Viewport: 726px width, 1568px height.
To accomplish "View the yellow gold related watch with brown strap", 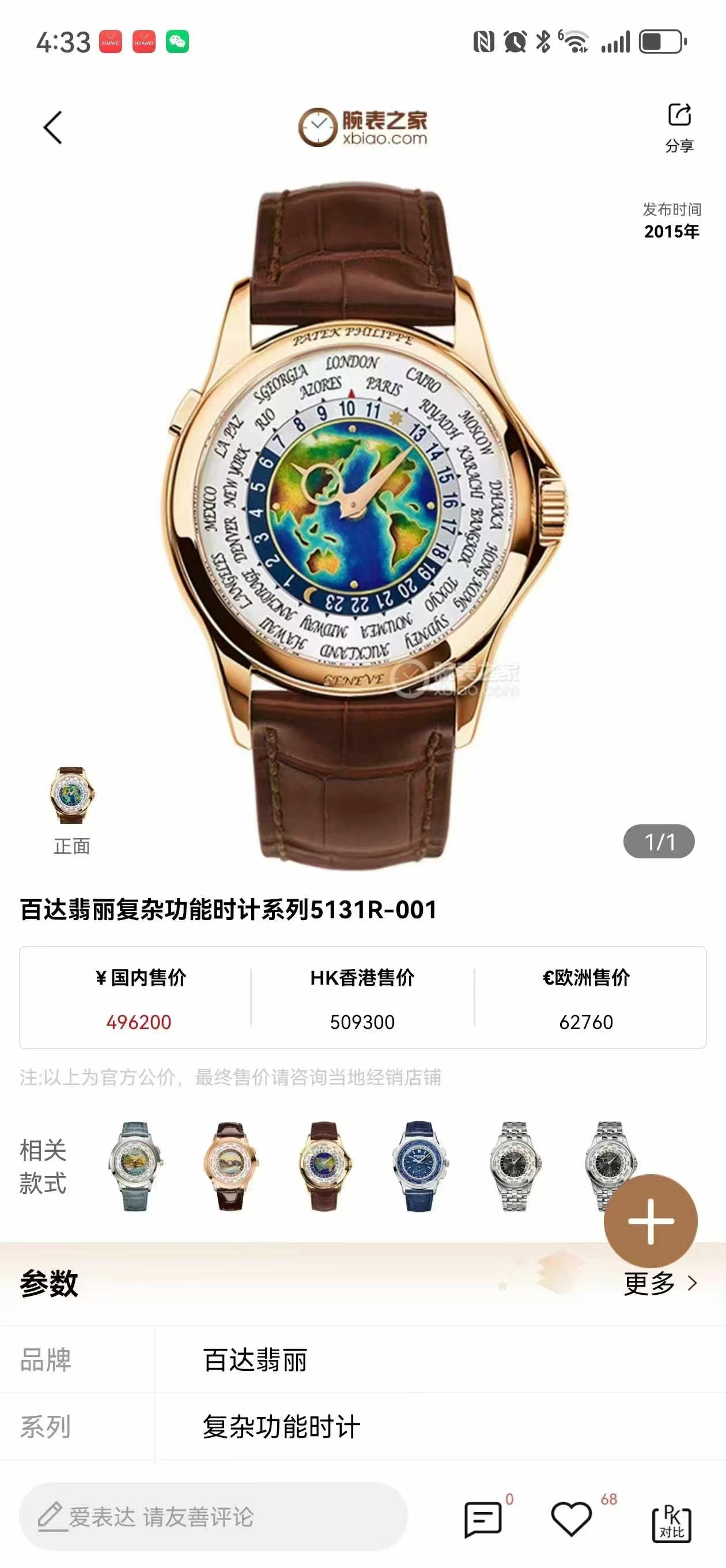I will click(x=324, y=1166).
